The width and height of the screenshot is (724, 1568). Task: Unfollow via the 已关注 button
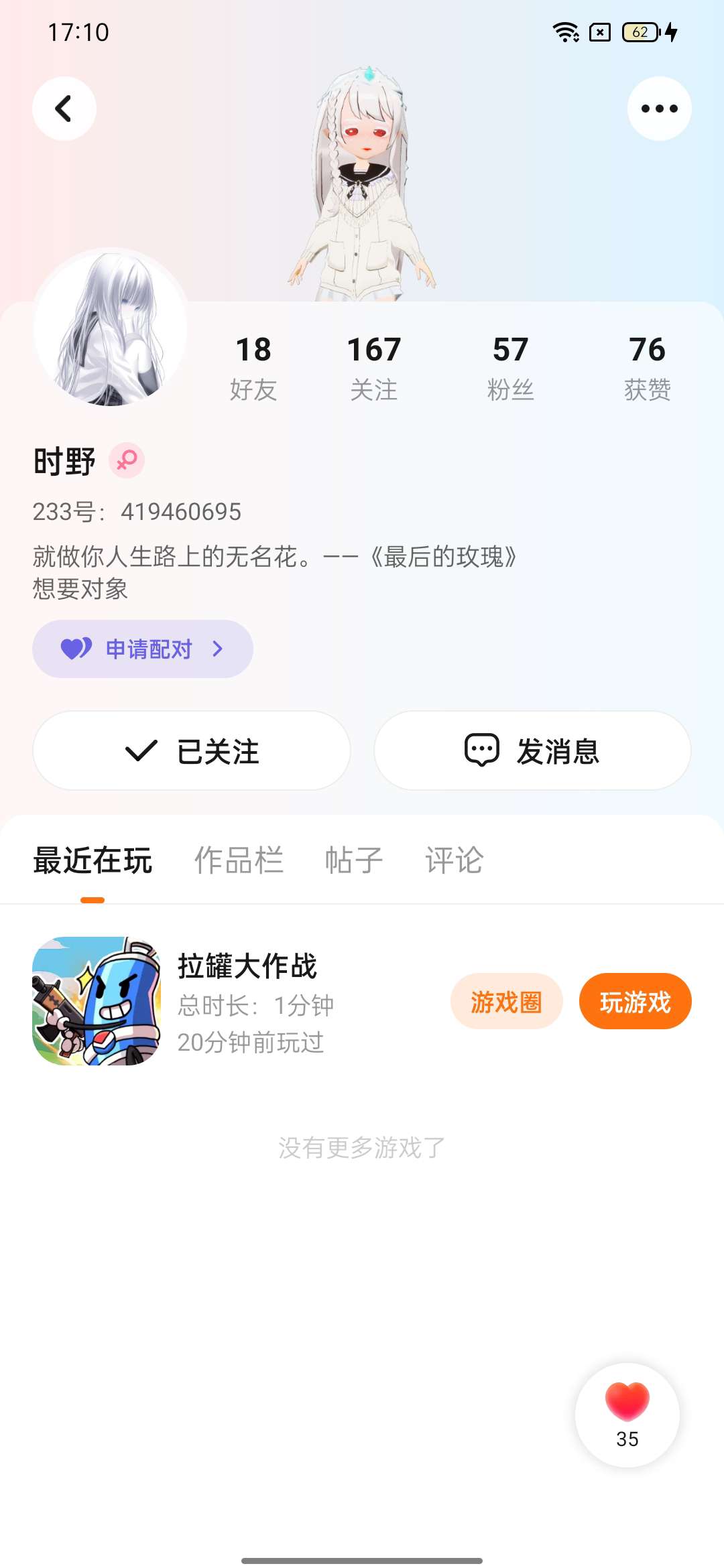click(192, 750)
